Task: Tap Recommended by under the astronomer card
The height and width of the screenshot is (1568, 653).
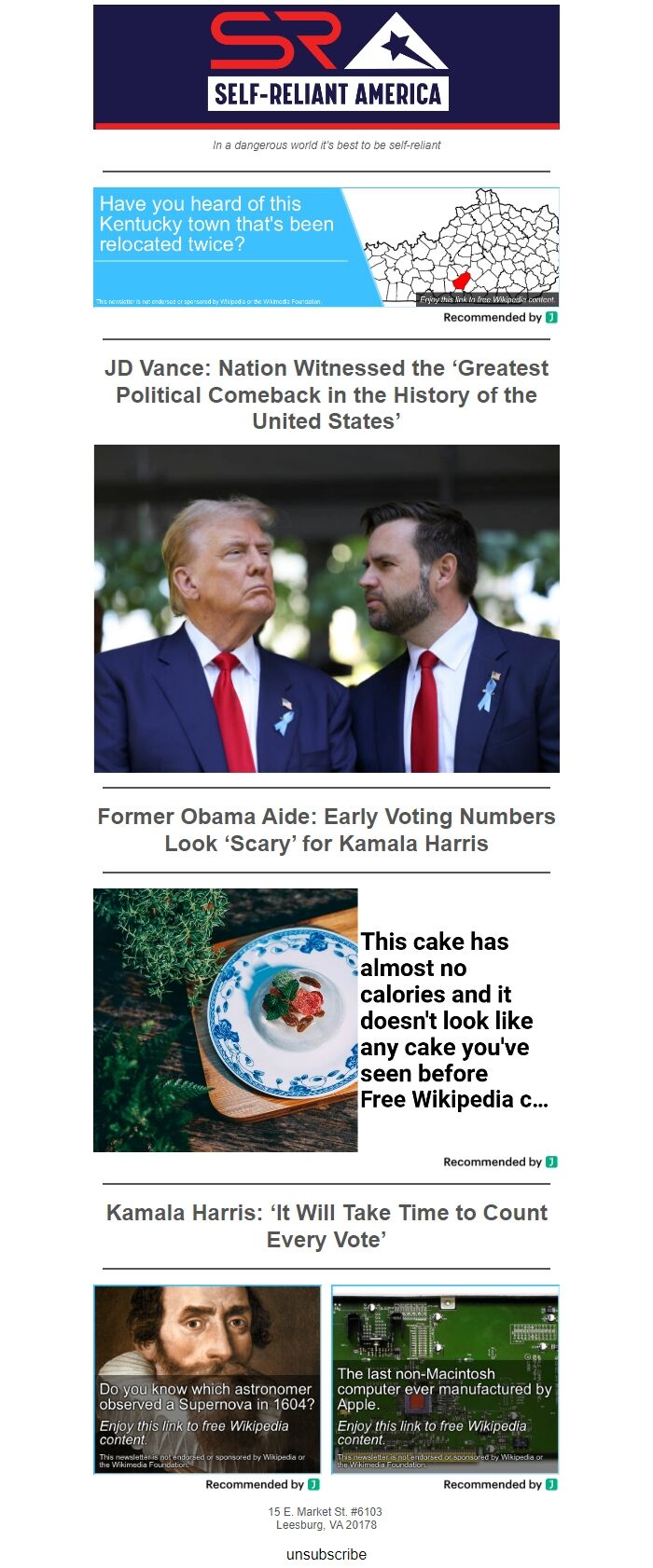Action: coord(262,1484)
